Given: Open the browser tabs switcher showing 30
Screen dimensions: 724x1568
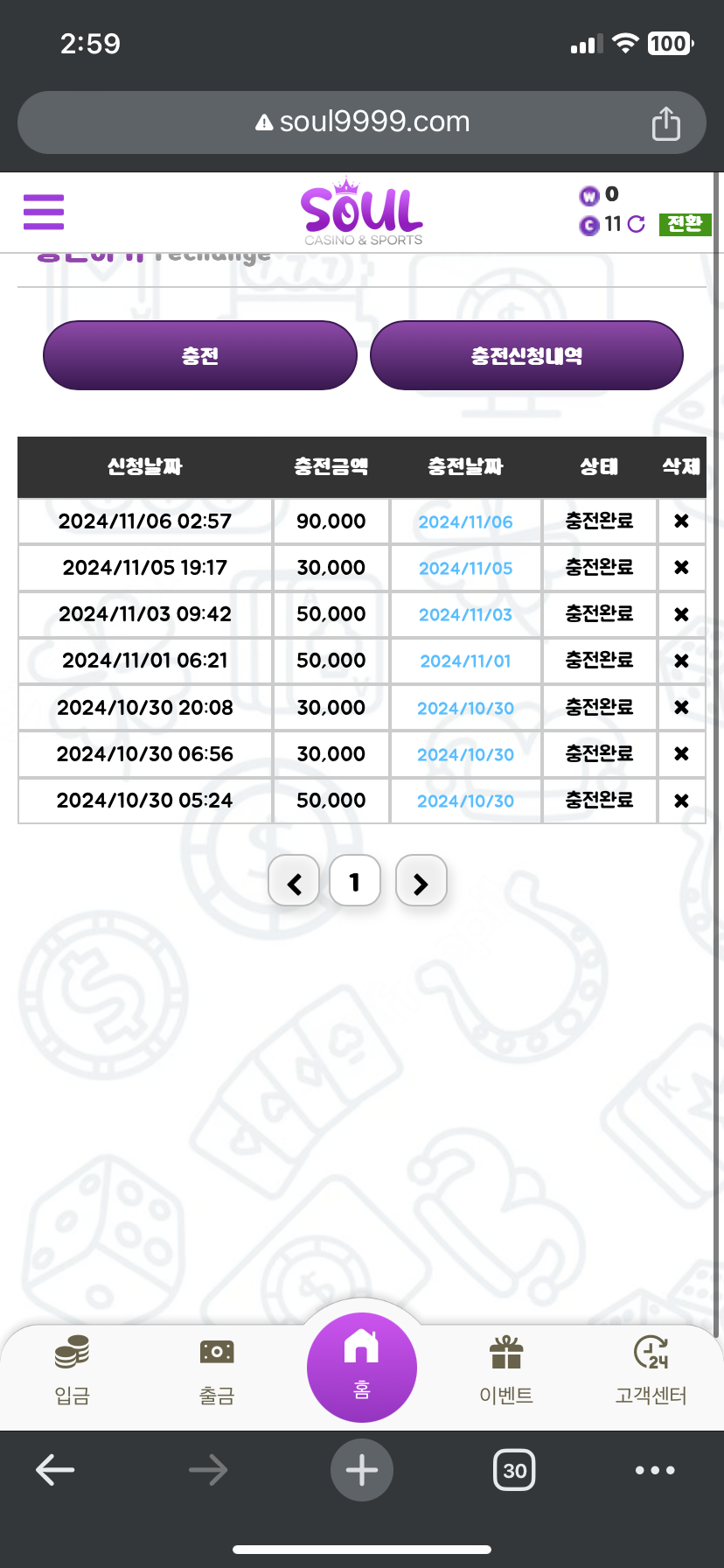Looking at the screenshot, I should pos(514,1471).
